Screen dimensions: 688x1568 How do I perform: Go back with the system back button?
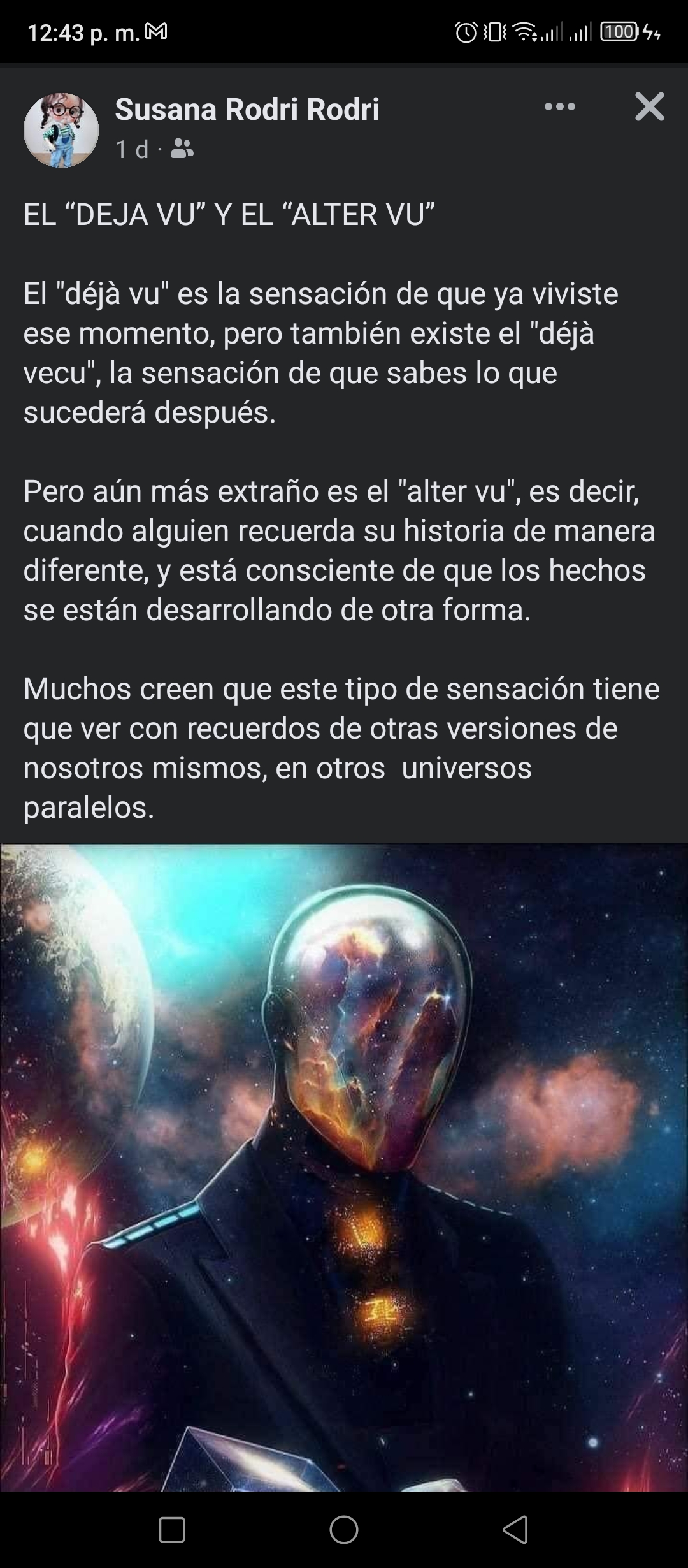tap(515, 1529)
